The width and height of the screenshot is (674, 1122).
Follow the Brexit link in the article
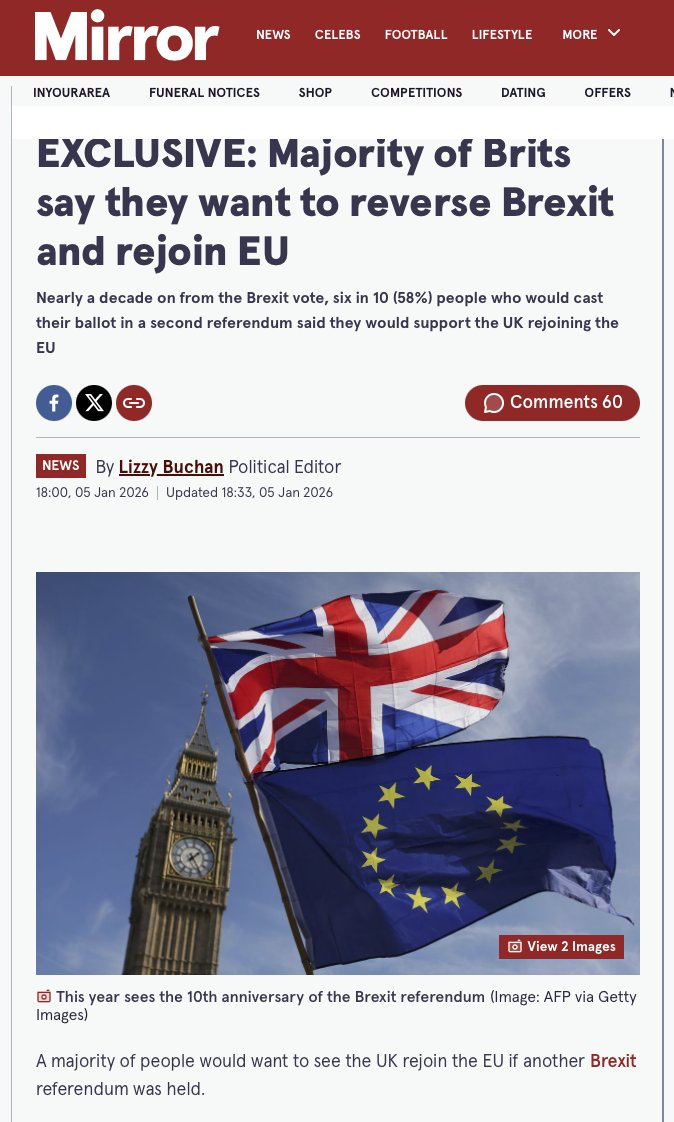[x=612, y=1061]
